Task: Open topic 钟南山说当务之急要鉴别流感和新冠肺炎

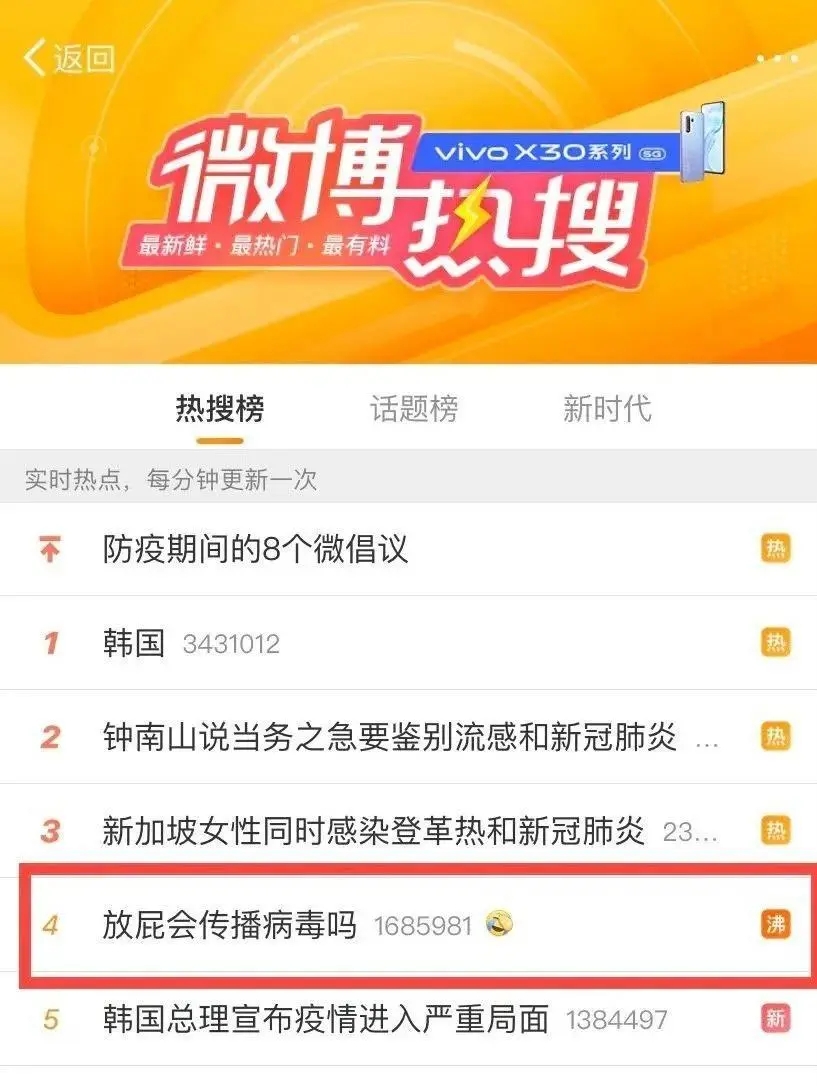Action: [x=390, y=737]
